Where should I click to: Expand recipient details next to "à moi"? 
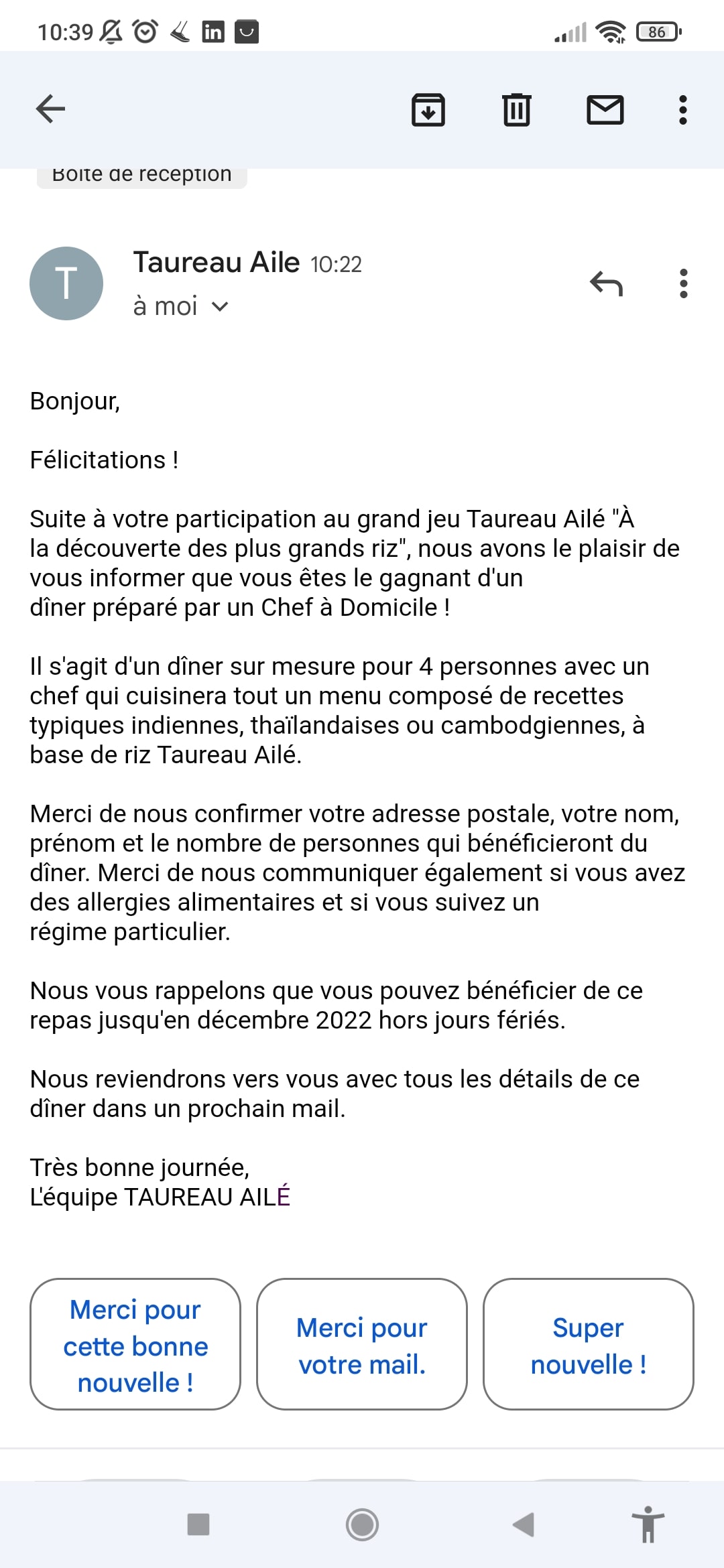220,307
